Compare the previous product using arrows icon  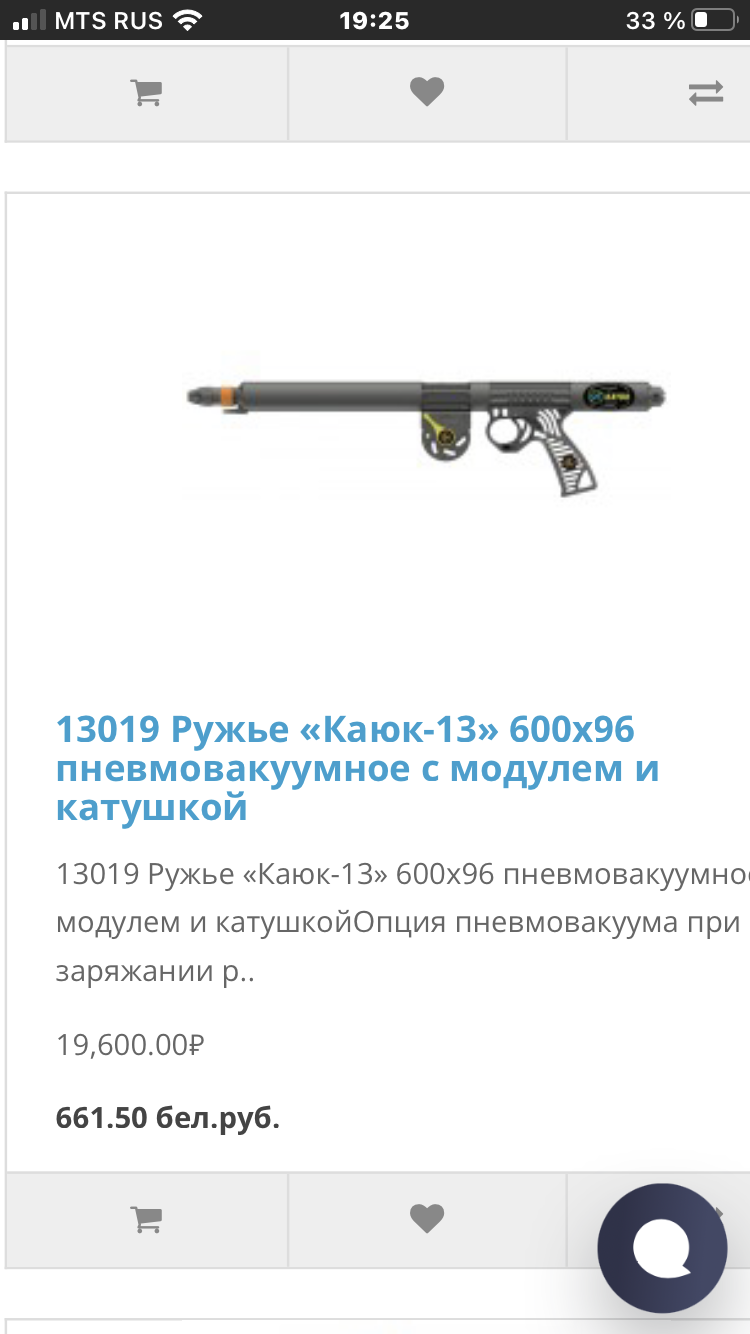(x=706, y=93)
